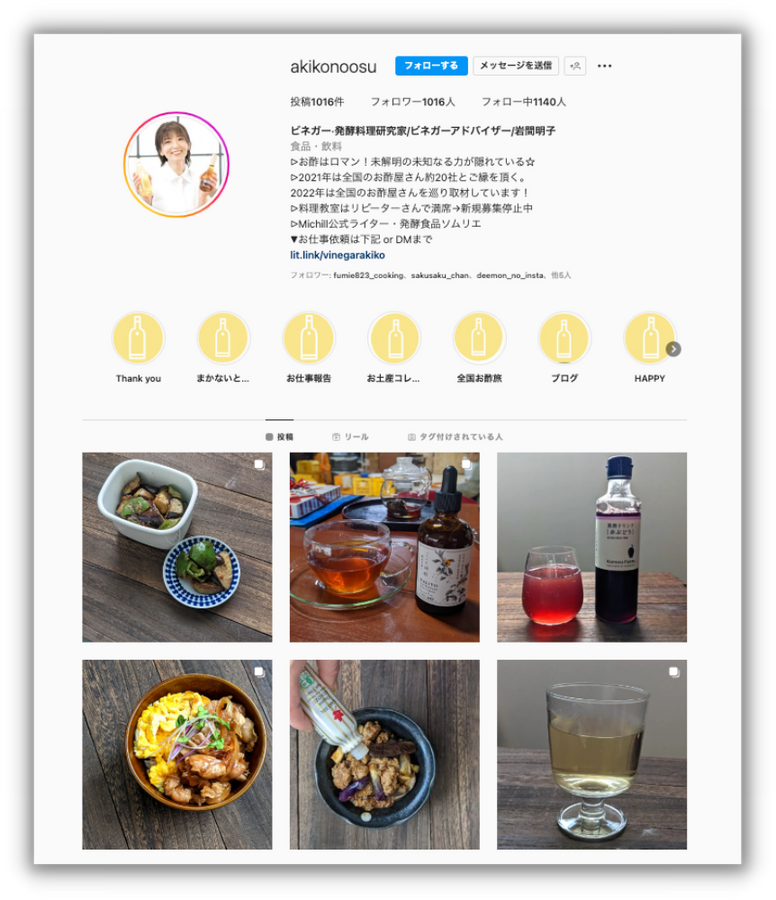Viewport: 776px width, 900px height.
Task: Show more highlights with the arrow
Action: [x=674, y=349]
